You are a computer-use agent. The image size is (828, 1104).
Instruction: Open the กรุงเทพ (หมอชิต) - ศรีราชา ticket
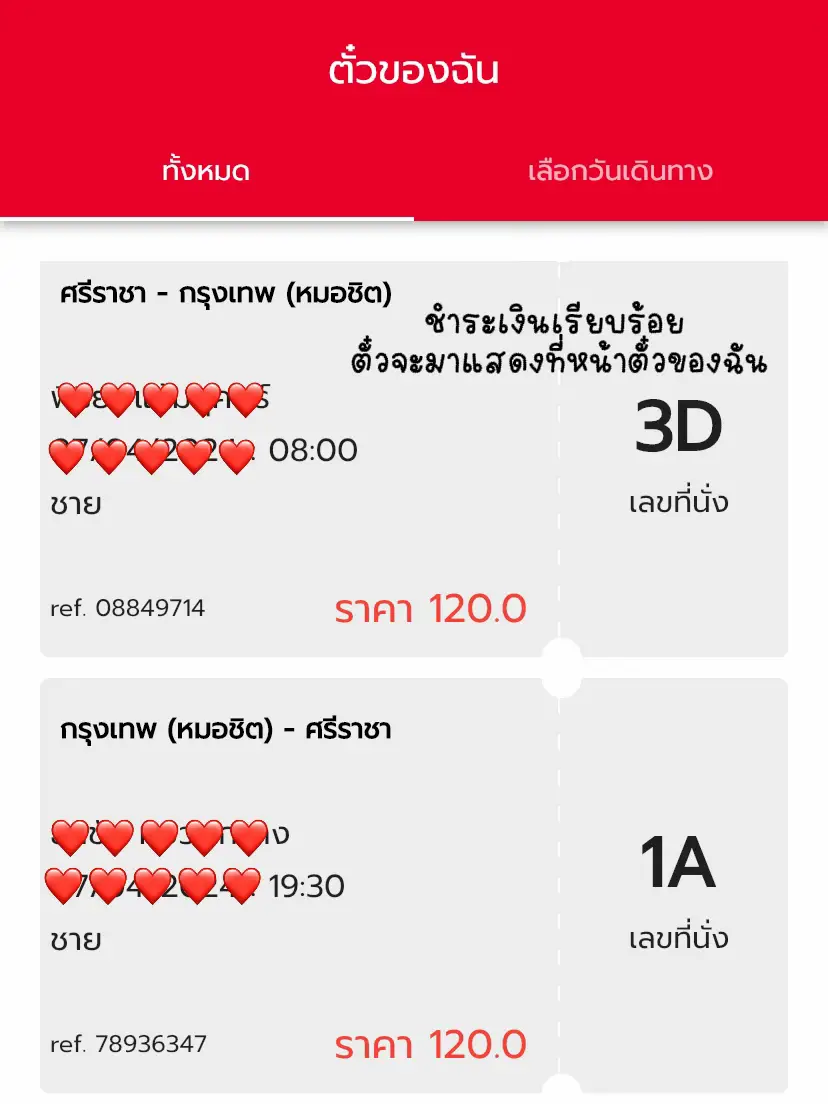coord(230,728)
